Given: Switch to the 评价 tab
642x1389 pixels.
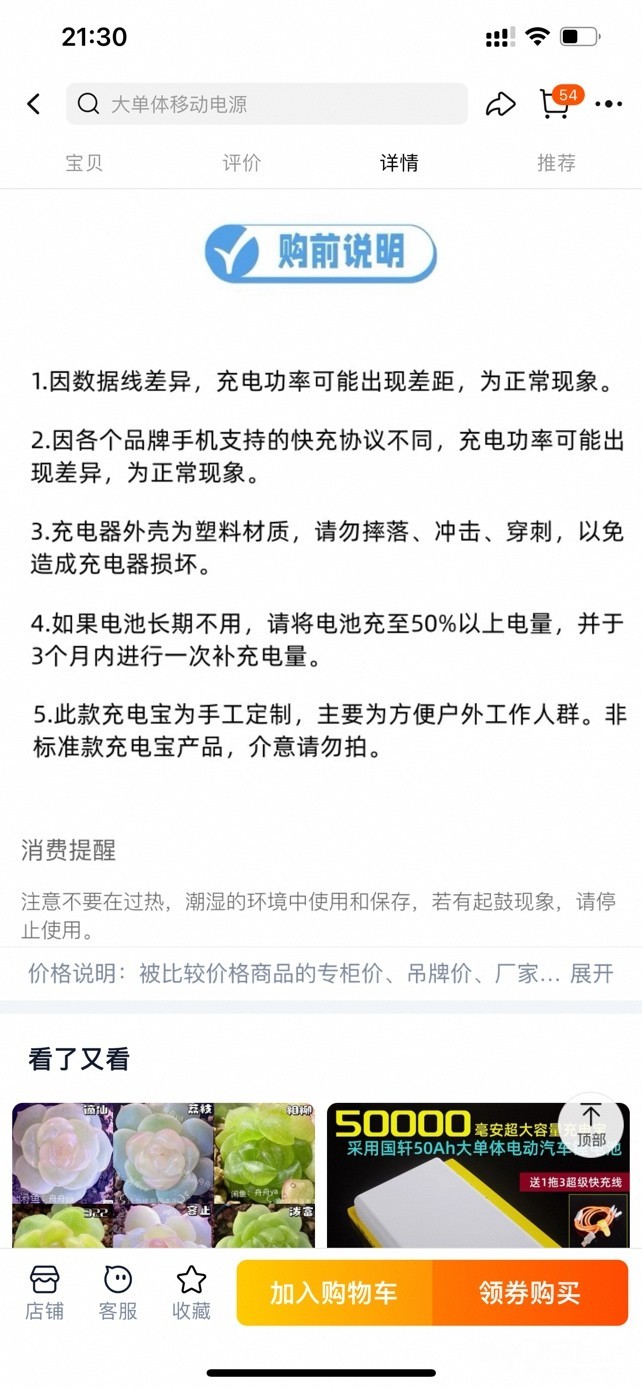Looking at the screenshot, I should coord(241,163).
